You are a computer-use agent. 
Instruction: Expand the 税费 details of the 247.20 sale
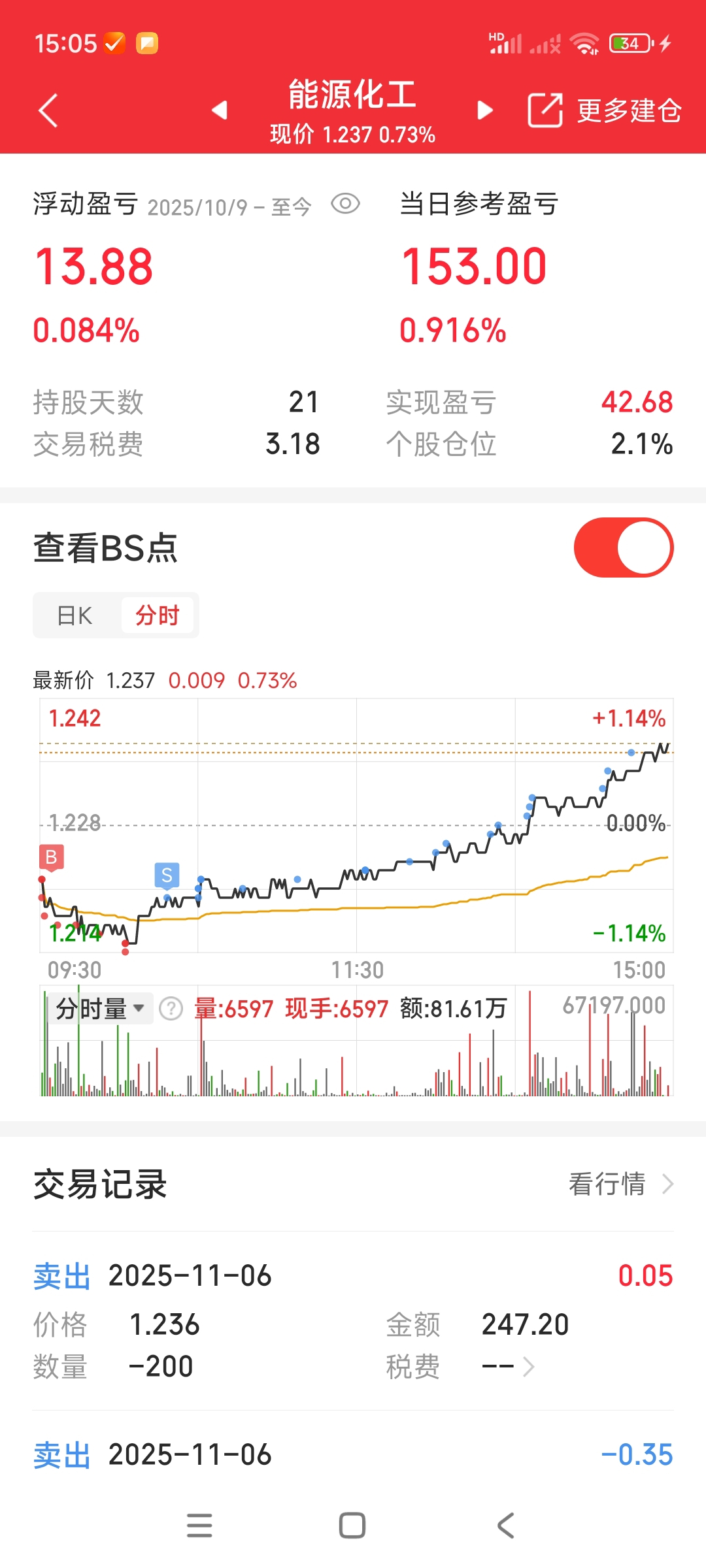pos(528,1367)
